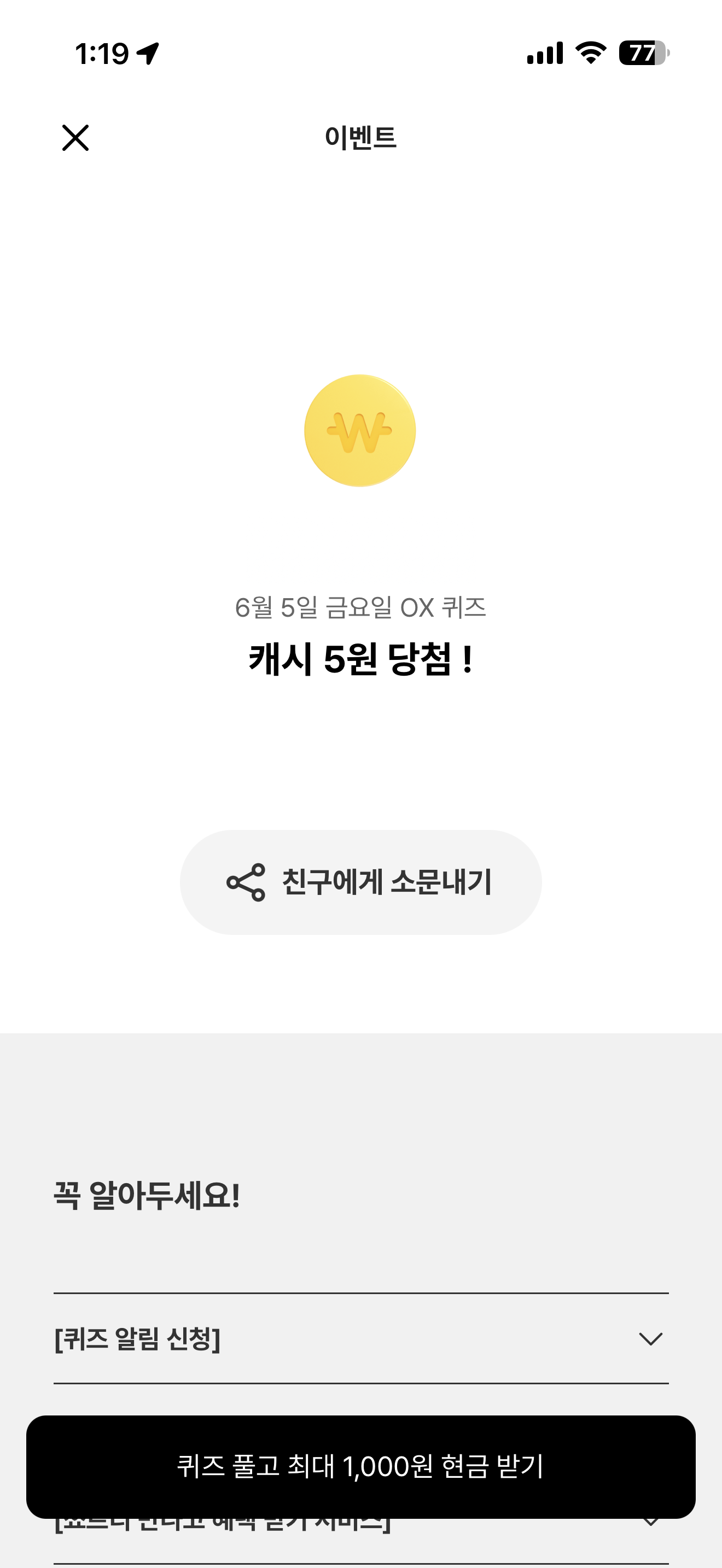Close the 이벤트 page with the X

click(75, 138)
